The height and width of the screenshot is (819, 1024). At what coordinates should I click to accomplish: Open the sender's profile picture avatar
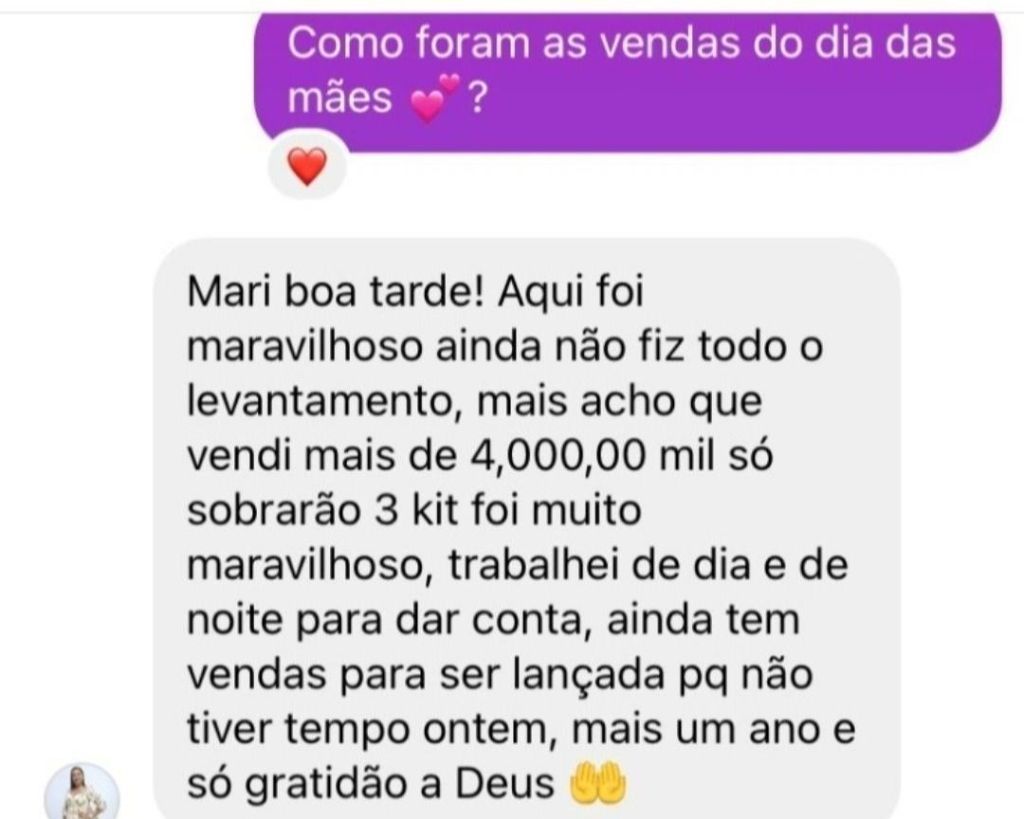[x=84, y=794]
